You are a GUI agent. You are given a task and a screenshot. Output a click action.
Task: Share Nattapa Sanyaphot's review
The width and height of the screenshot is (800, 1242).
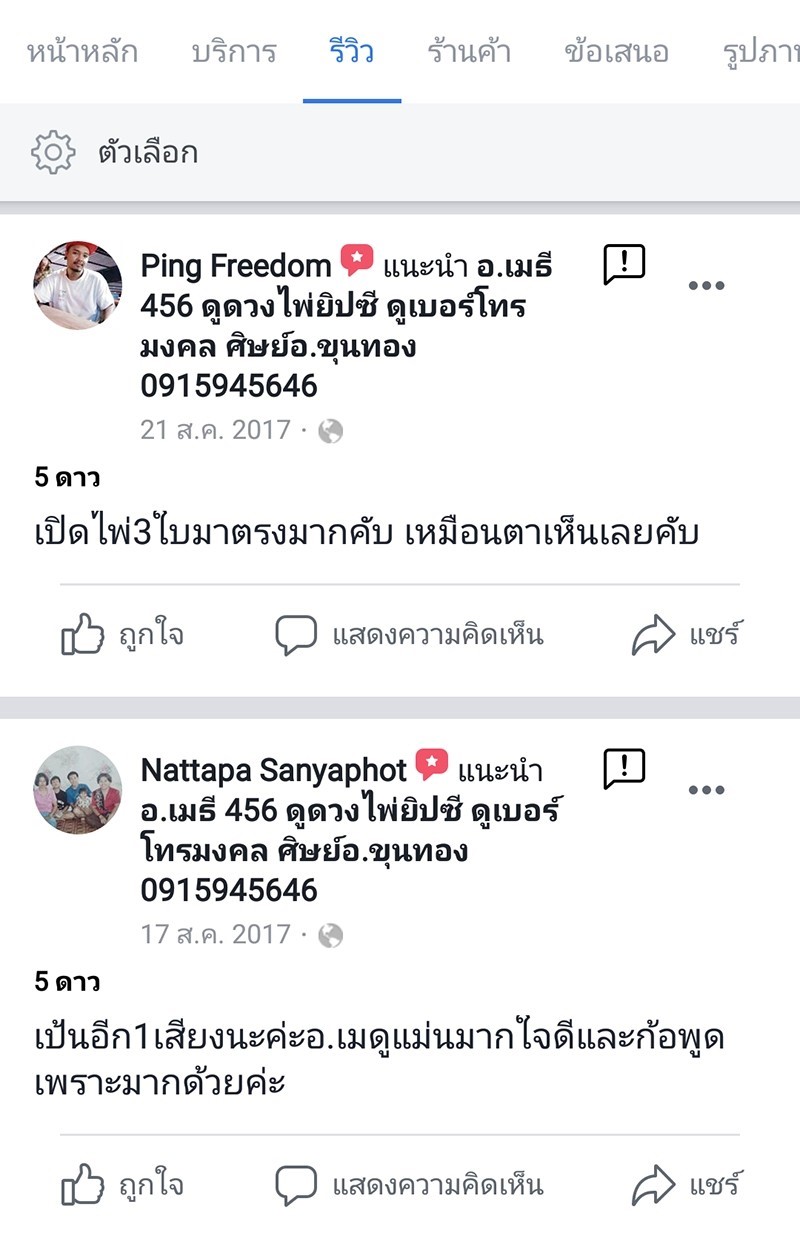[686, 1186]
